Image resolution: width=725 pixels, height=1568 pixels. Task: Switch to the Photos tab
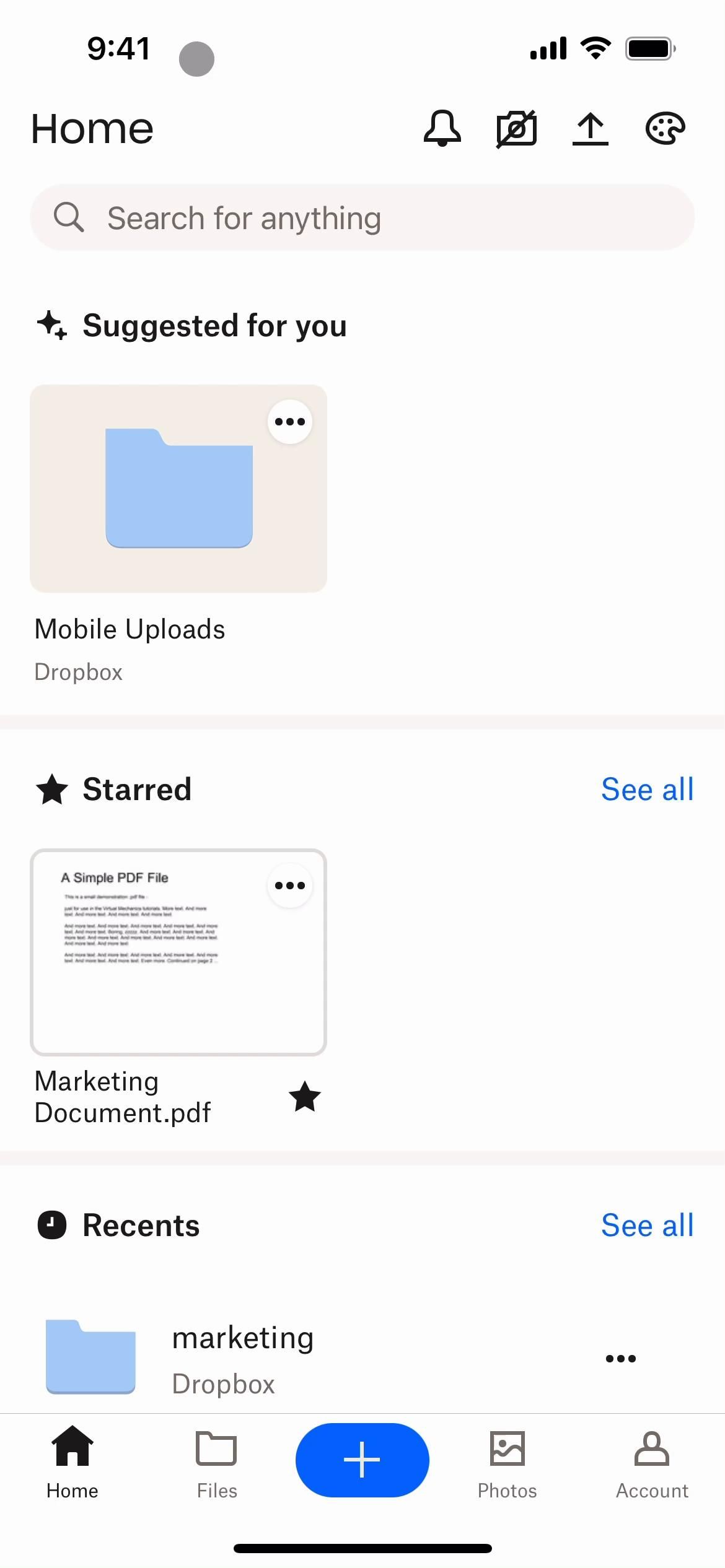click(x=507, y=1461)
